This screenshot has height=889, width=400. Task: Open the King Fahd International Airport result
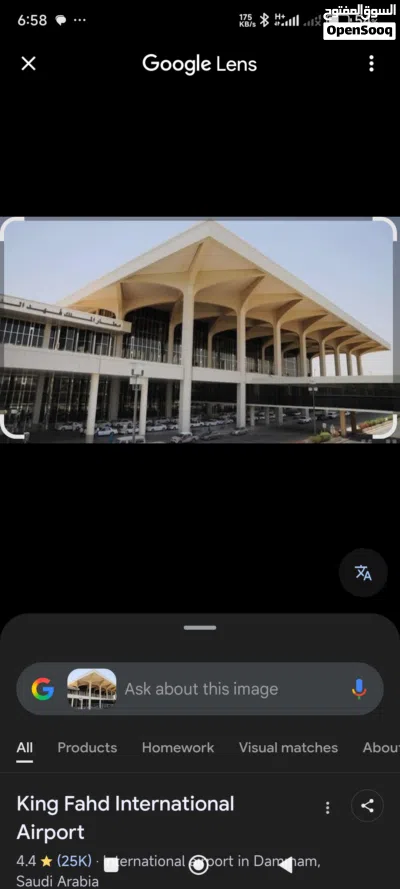point(125,818)
